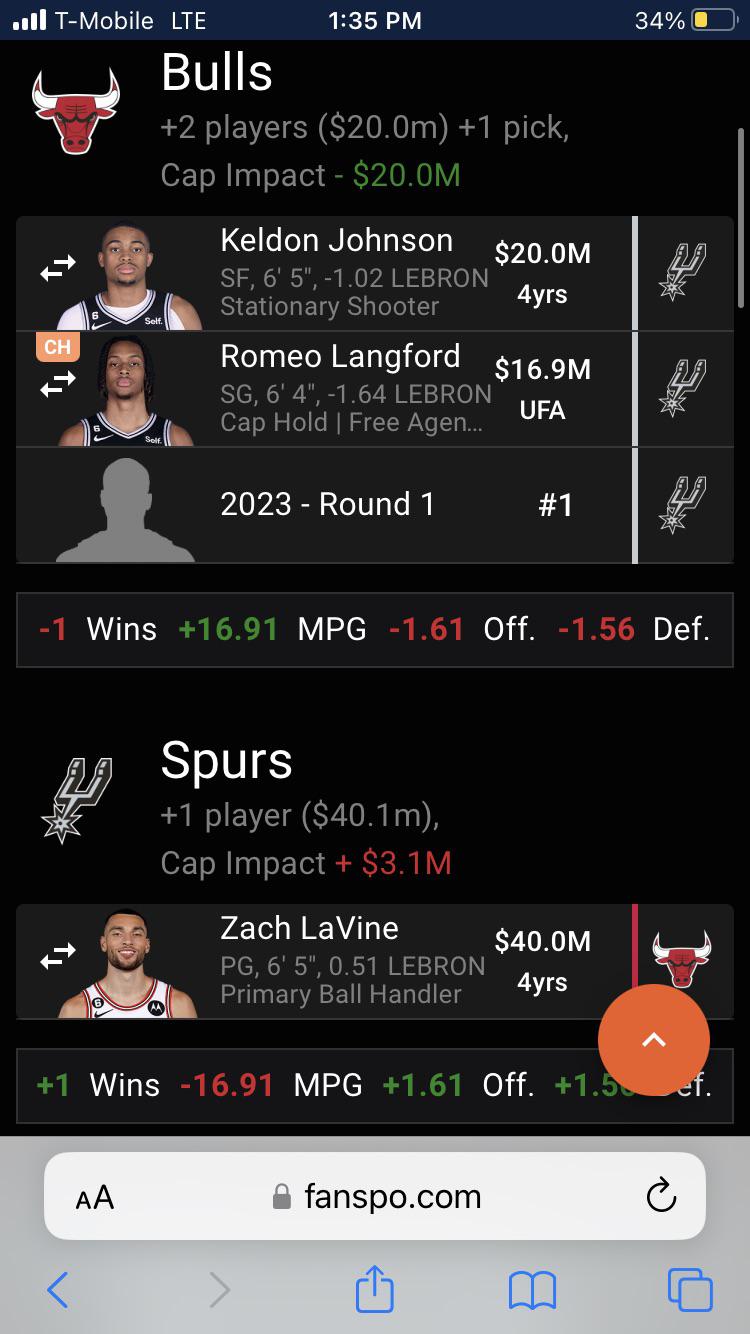Screen dimensions: 750x1334
Task: Open the AA reader text options
Action: [x=95, y=1197]
